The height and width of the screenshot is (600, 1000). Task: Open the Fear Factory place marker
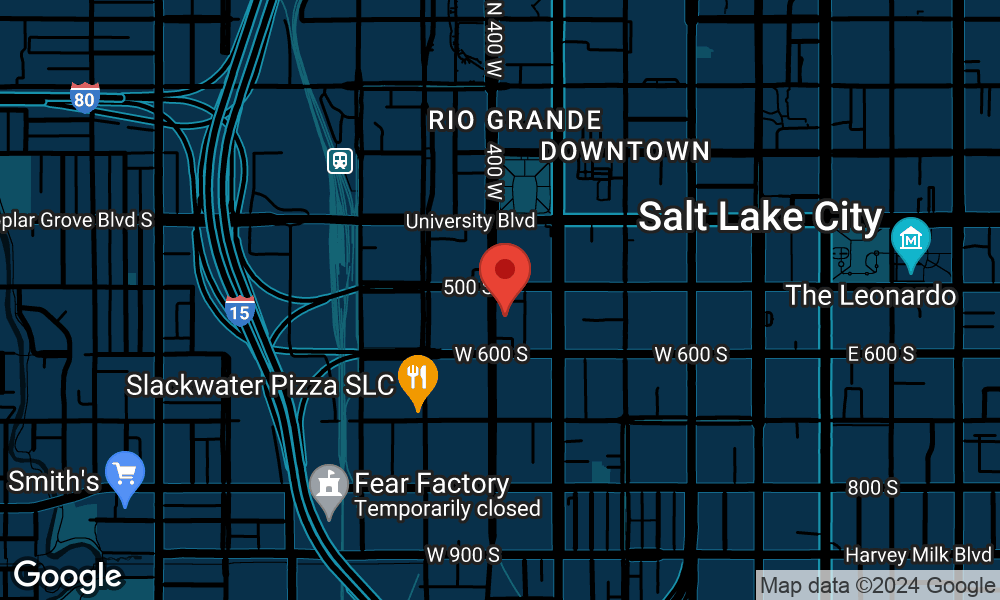(x=328, y=487)
